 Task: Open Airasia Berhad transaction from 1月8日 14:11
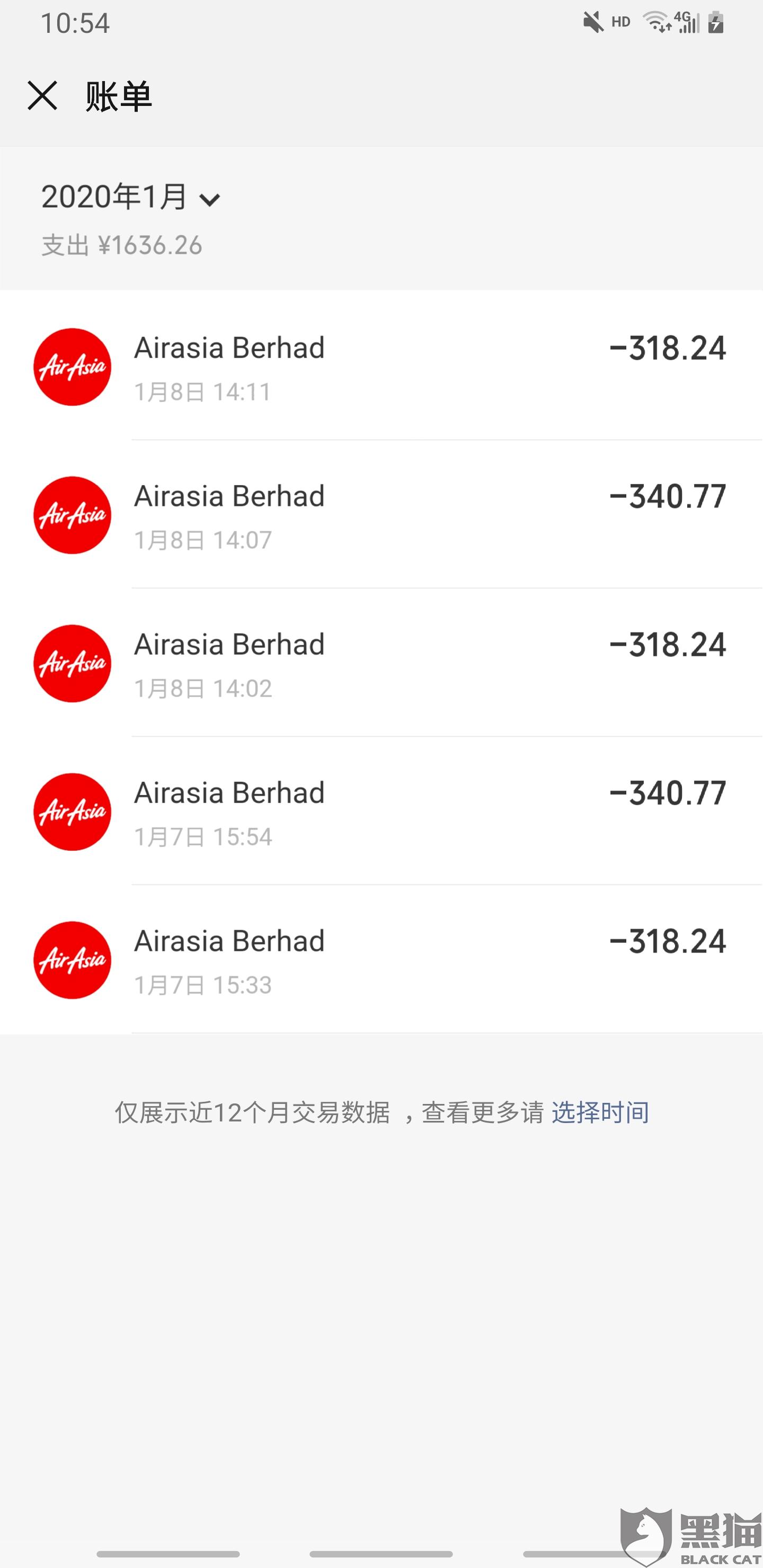(381, 367)
